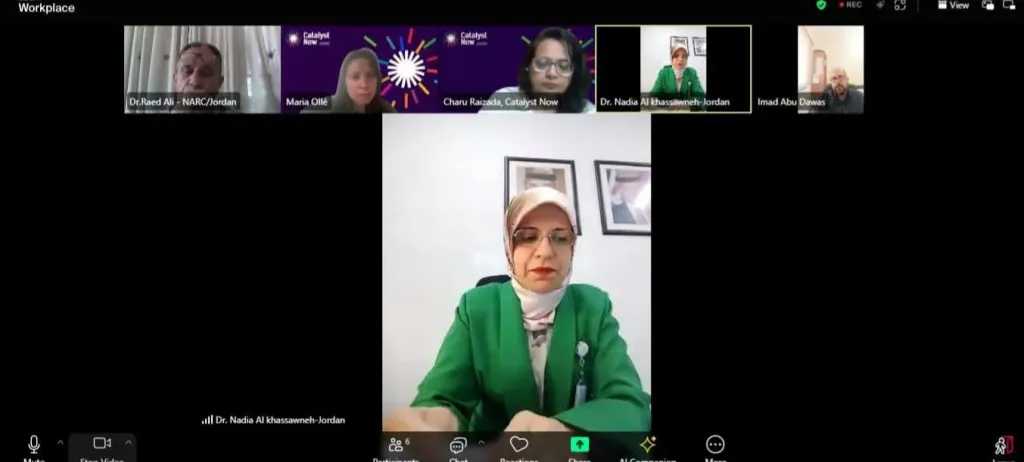Mute the microphone

pyautogui.click(x=33, y=445)
